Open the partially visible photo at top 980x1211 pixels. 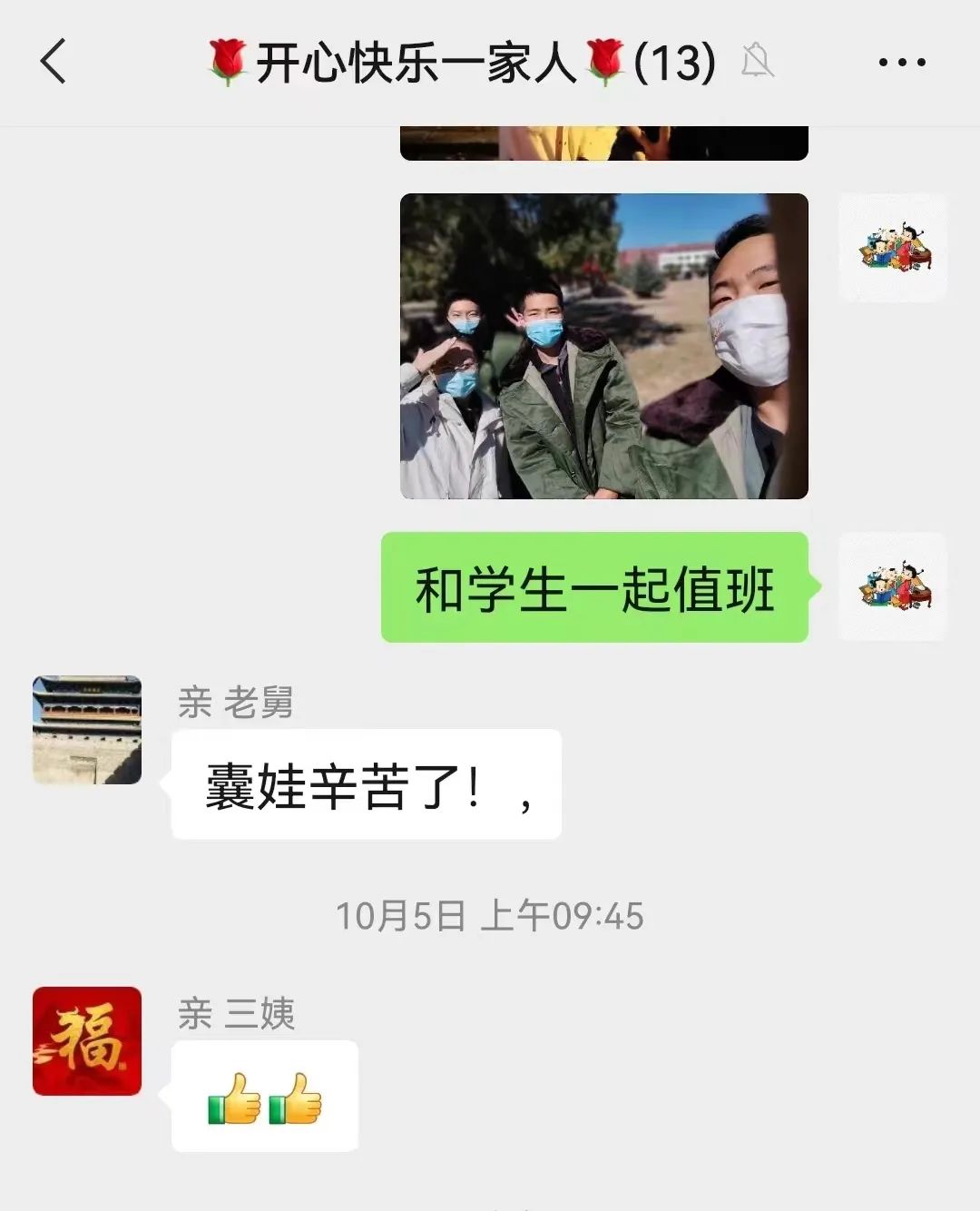pos(603,143)
